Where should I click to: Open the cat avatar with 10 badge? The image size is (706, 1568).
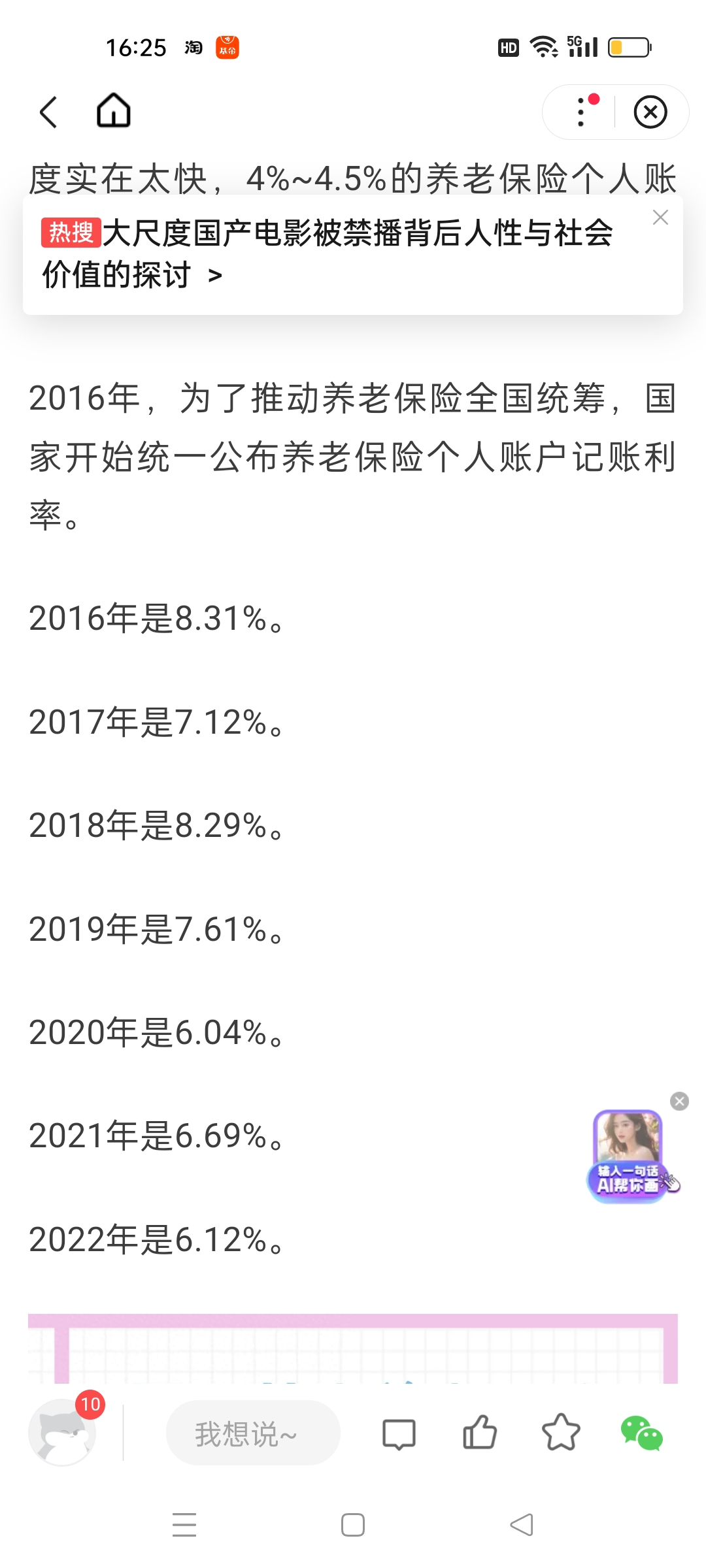(62, 1432)
